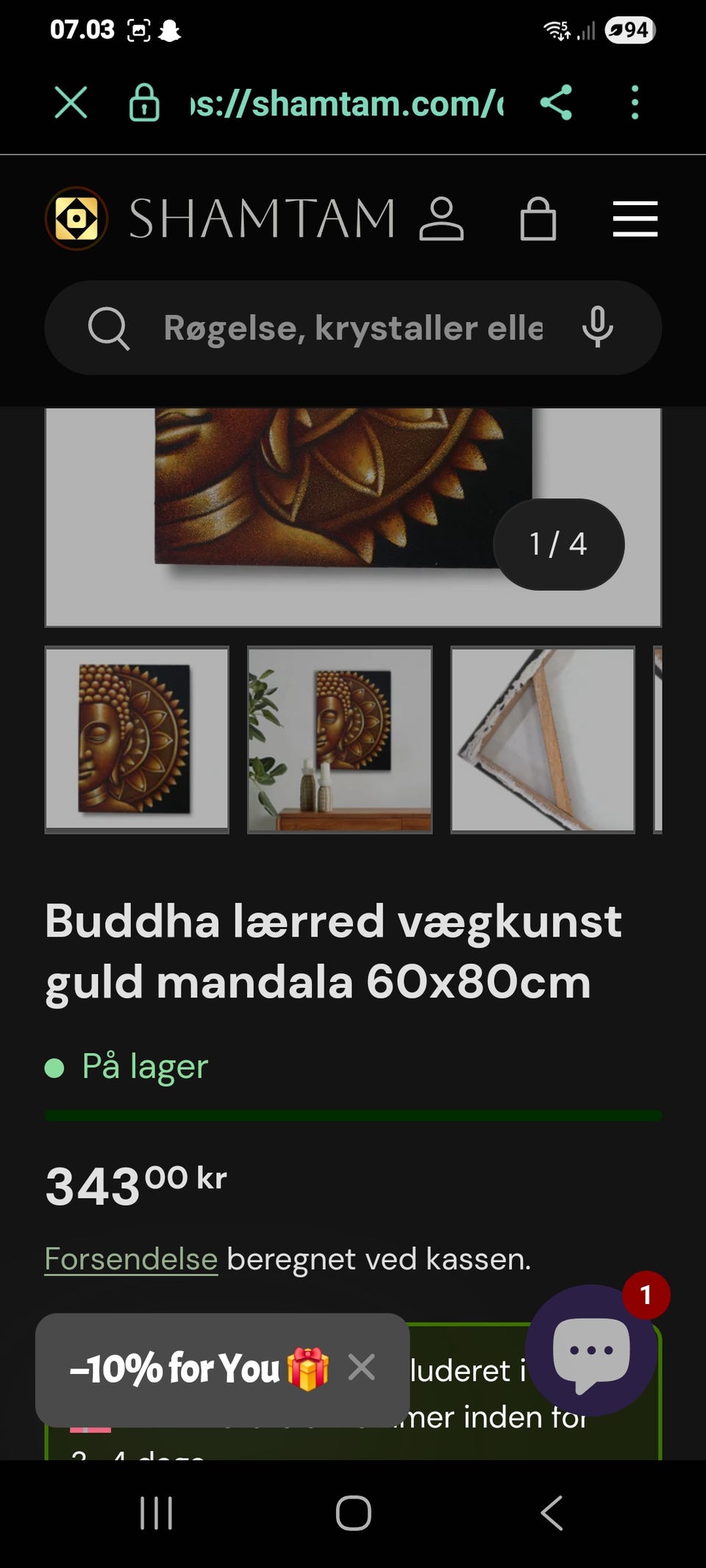The image size is (706, 1568).
Task: Tap the voice search microphone
Action: point(597,328)
